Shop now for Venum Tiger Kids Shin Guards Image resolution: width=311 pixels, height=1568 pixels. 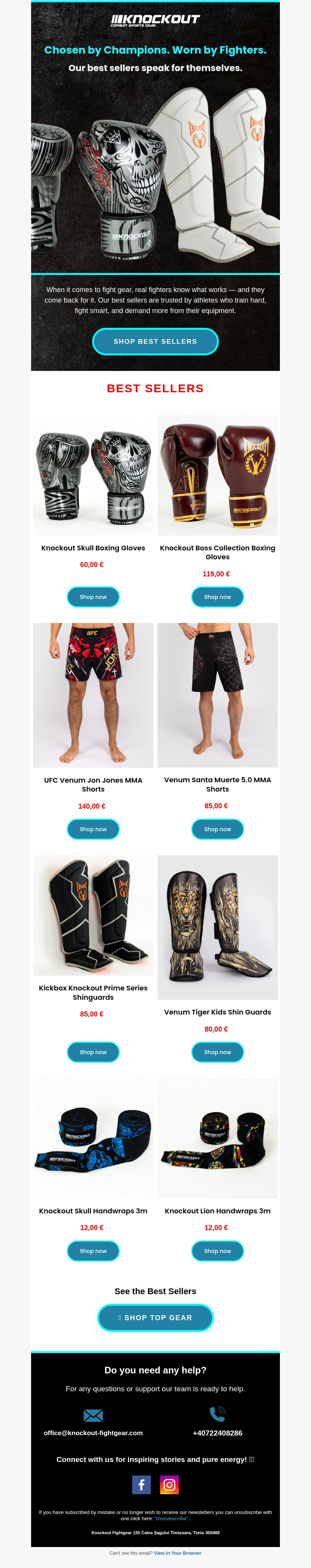[x=217, y=1052]
